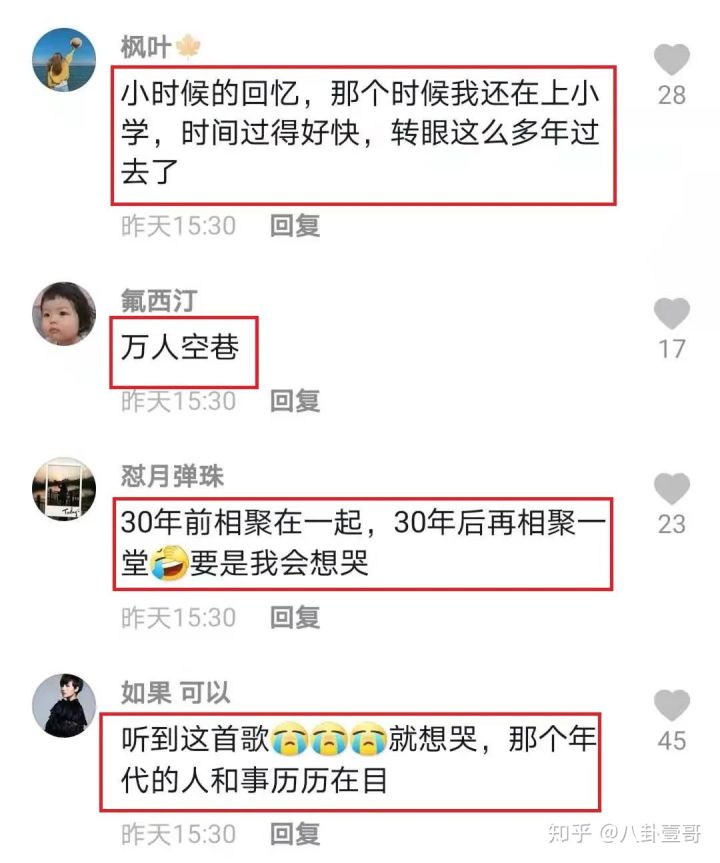Open 如果 可以's profile avatar

coord(64,706)
